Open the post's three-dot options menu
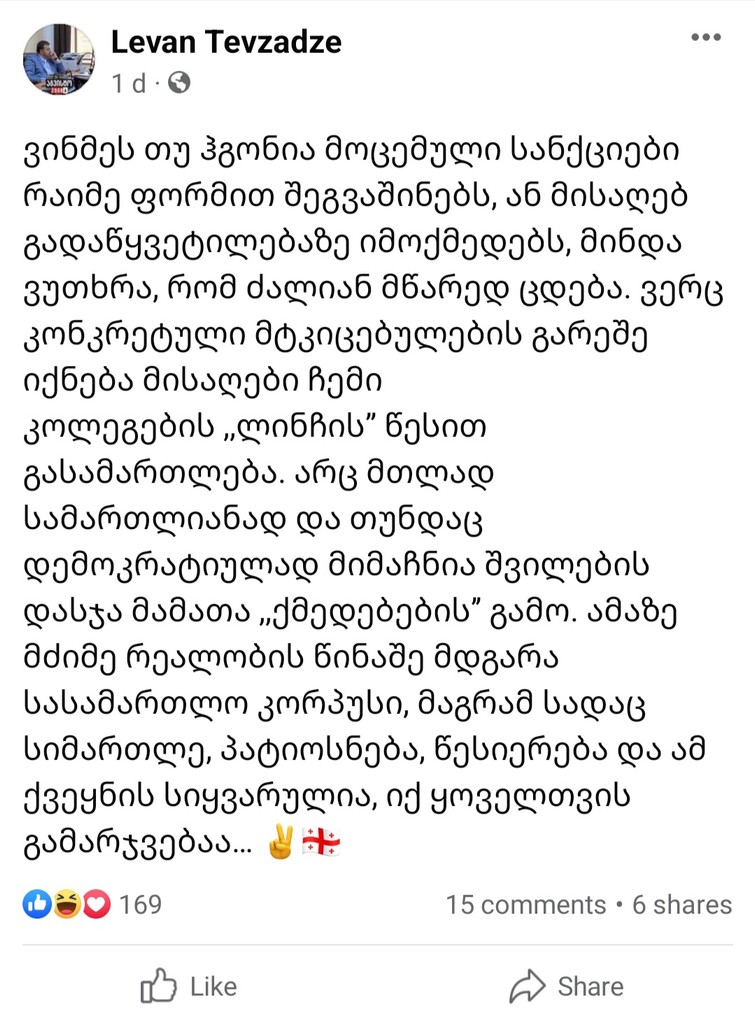 click(x=706, y=38)
